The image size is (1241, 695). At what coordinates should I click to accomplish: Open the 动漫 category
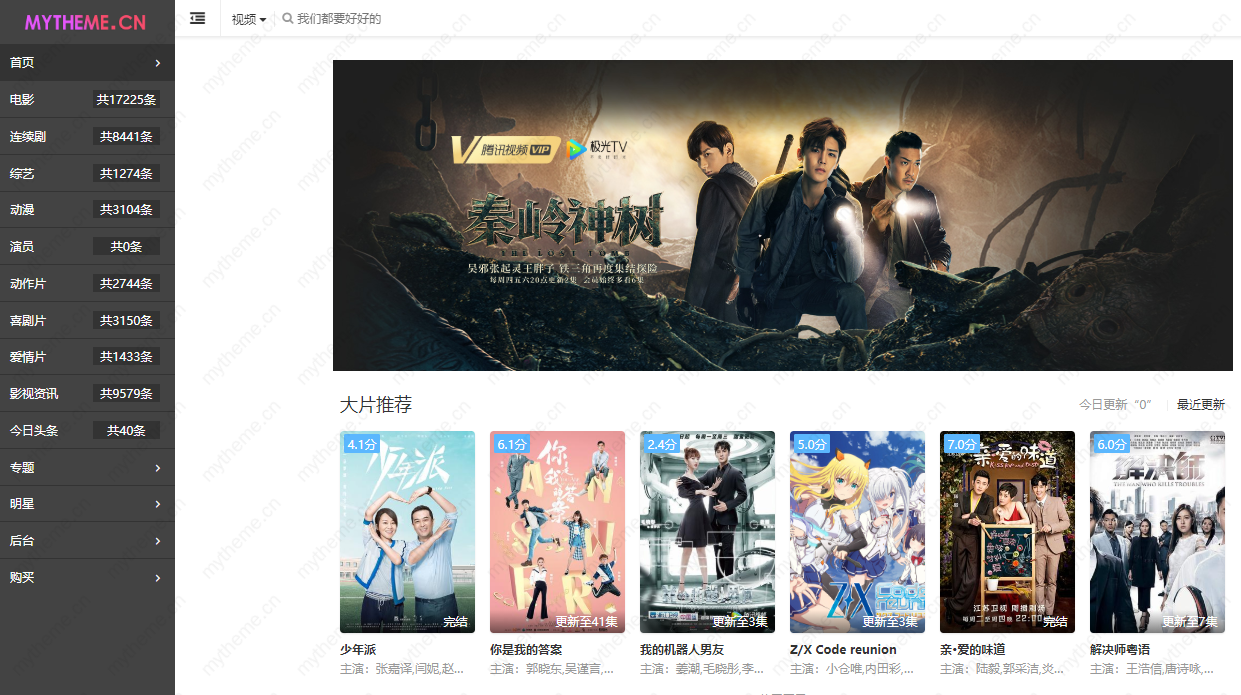coord(87,209)
